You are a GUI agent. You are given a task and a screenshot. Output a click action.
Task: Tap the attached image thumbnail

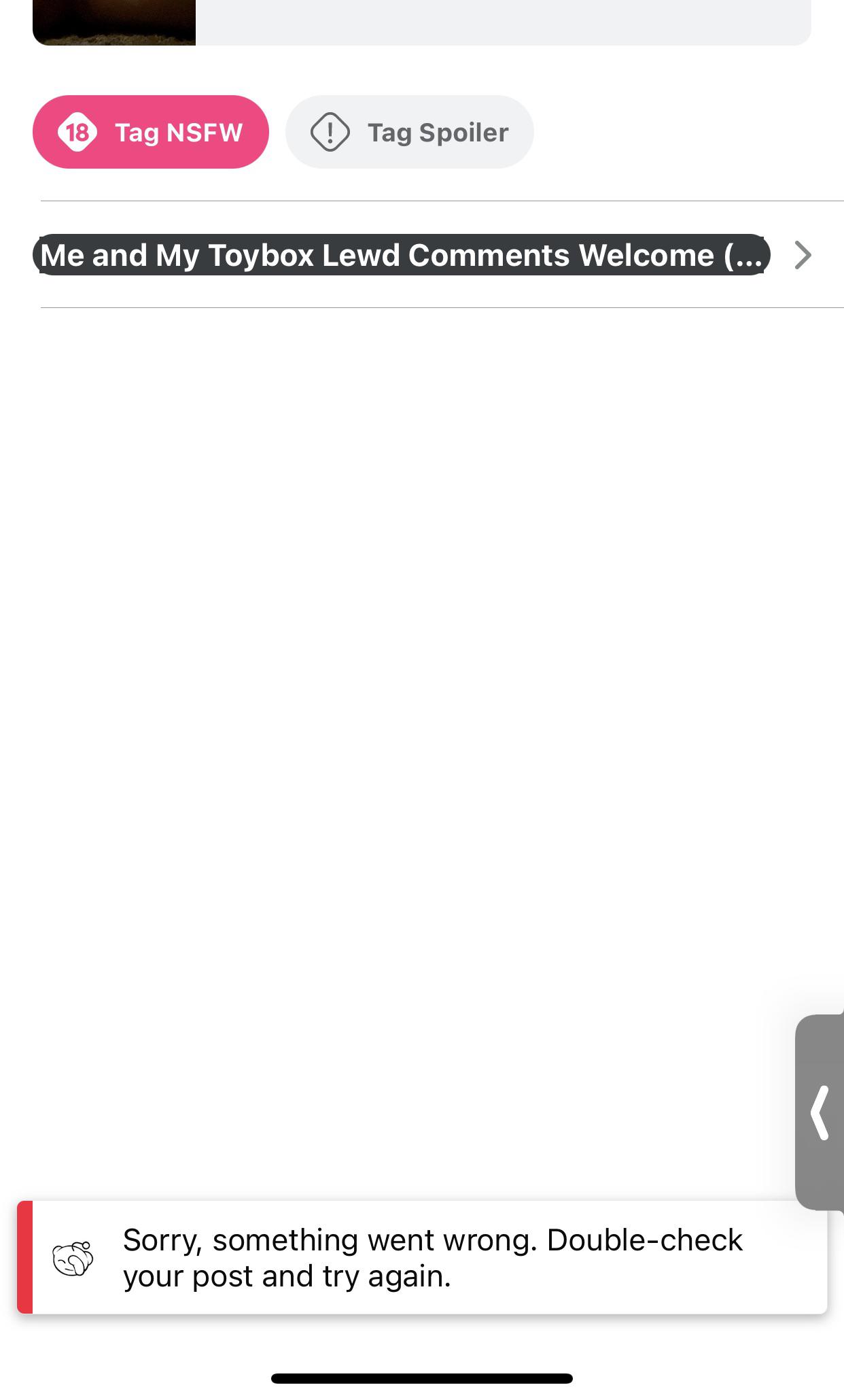click(x=114, y=22)
